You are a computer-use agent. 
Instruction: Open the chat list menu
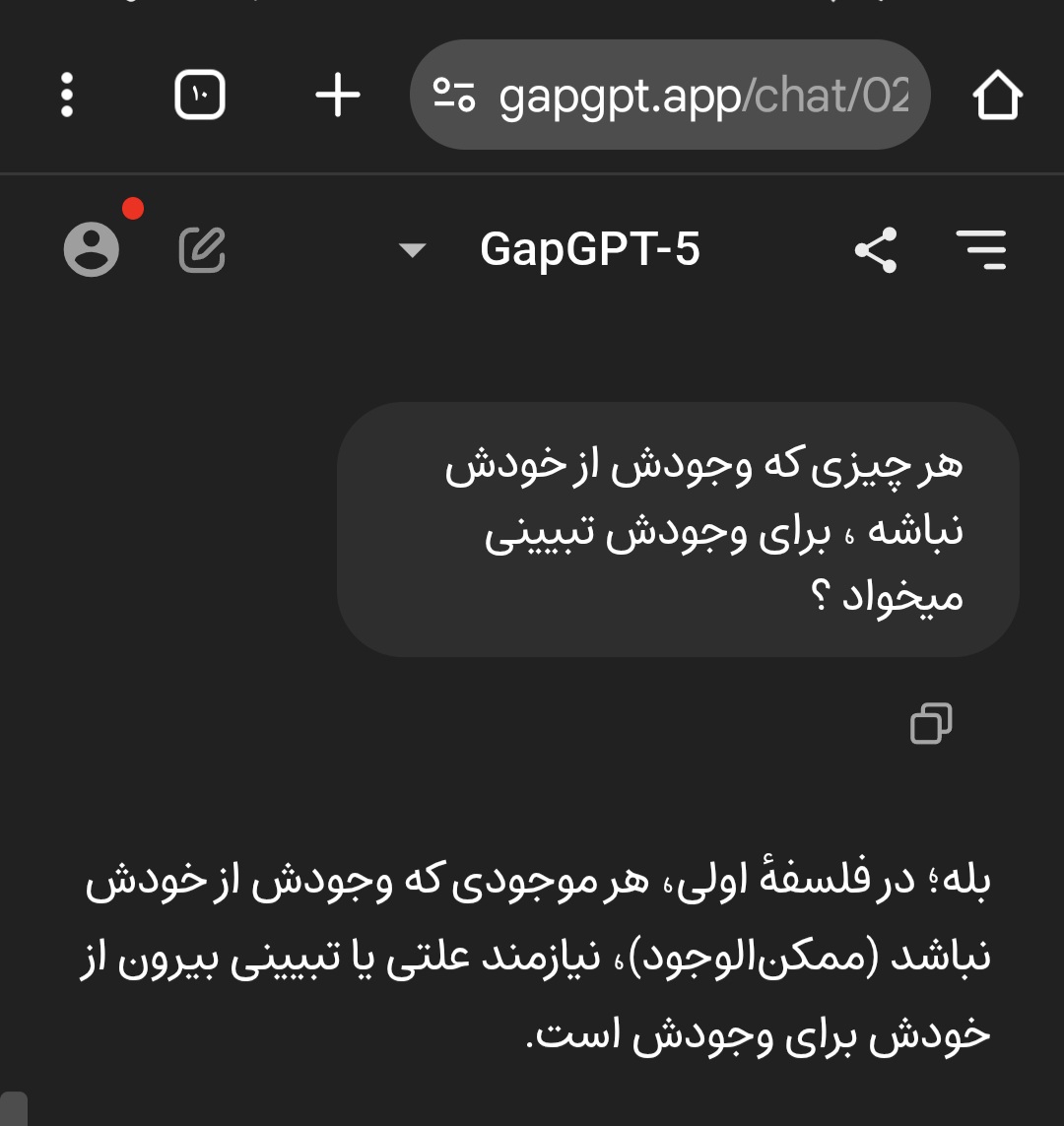[x=981, y=249]
